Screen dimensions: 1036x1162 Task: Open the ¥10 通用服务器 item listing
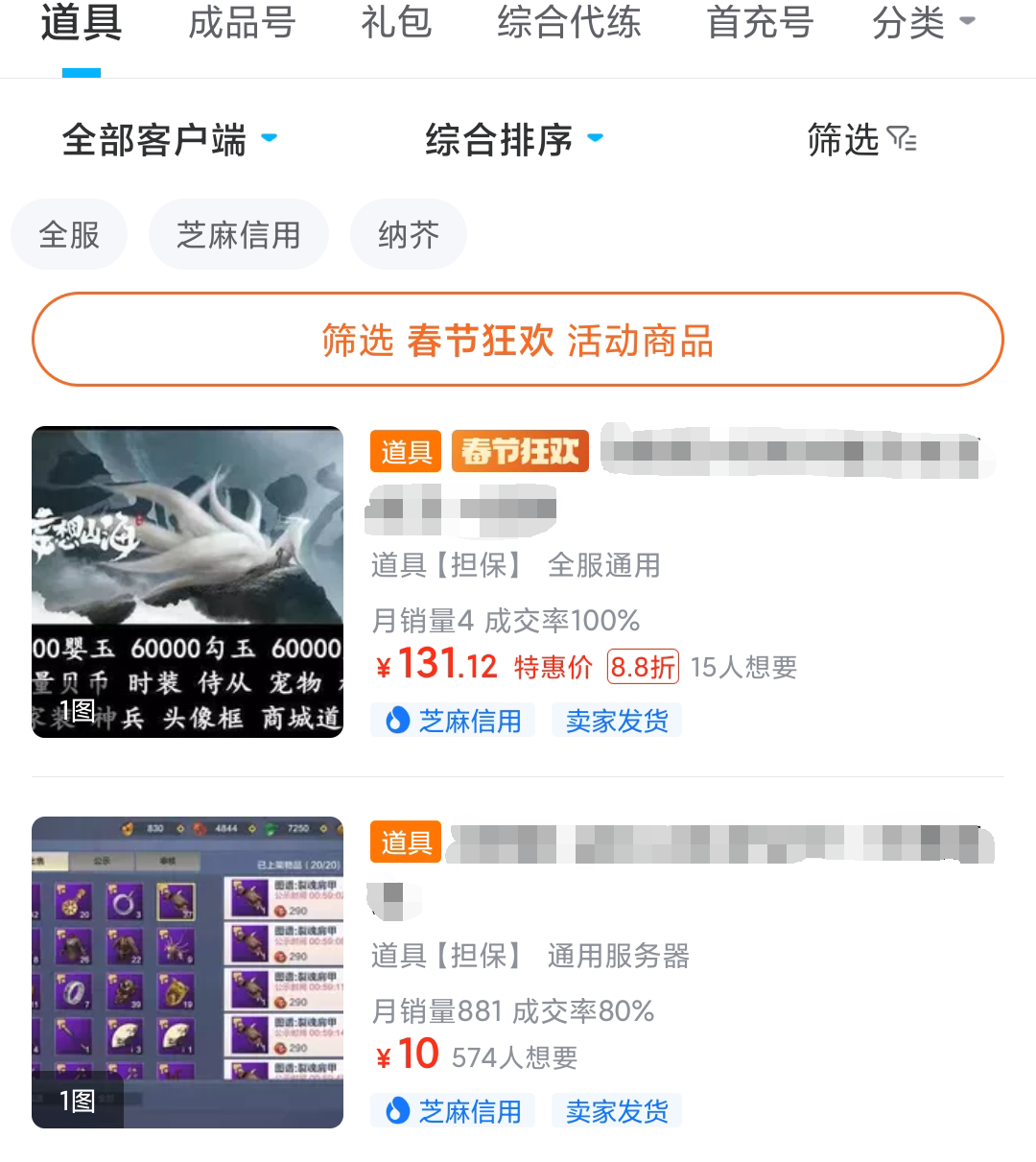click(x=671, y=969)
